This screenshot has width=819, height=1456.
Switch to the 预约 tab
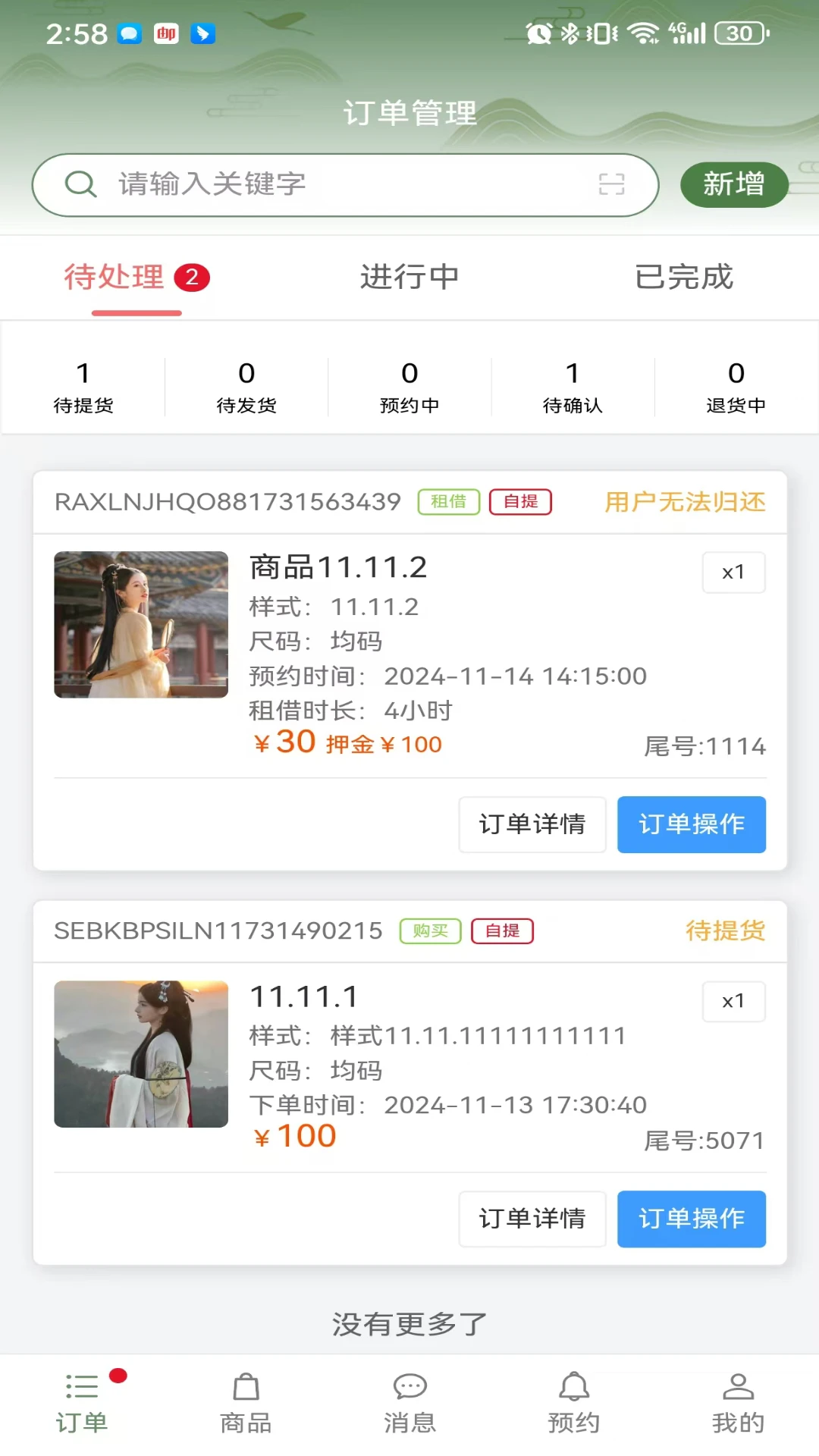[573, 1404]
